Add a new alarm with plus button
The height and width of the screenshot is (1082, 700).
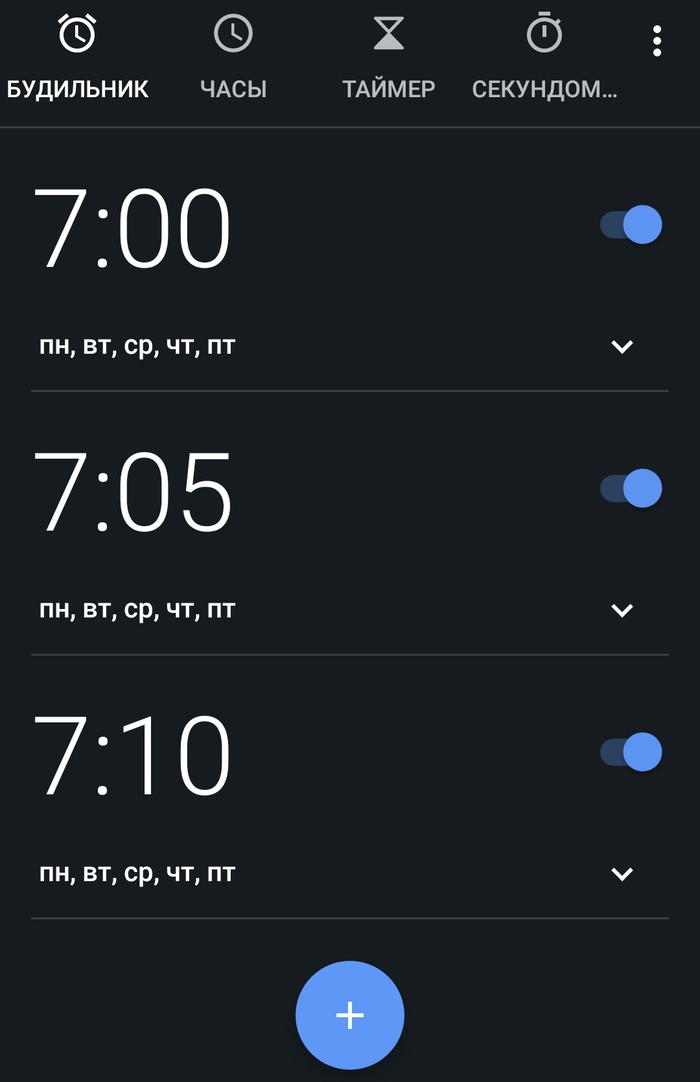tap(350, 1016)
